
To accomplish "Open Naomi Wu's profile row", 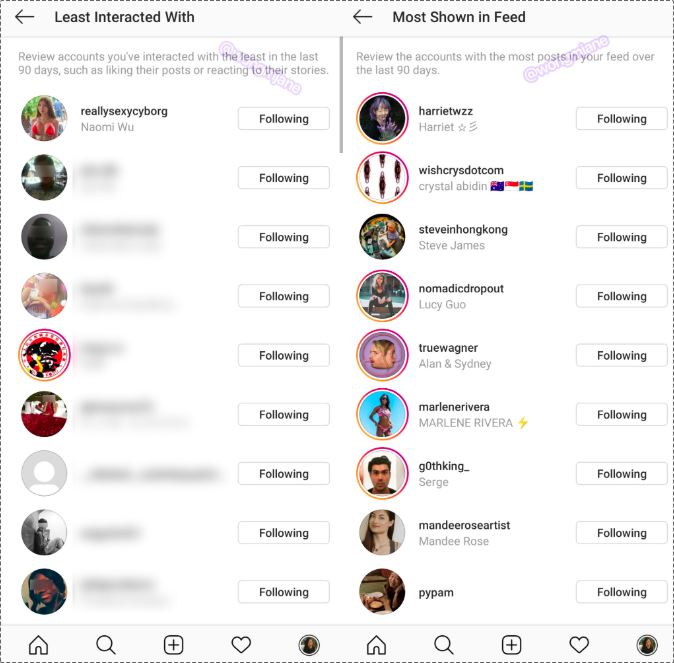I will tap(124, 119).
